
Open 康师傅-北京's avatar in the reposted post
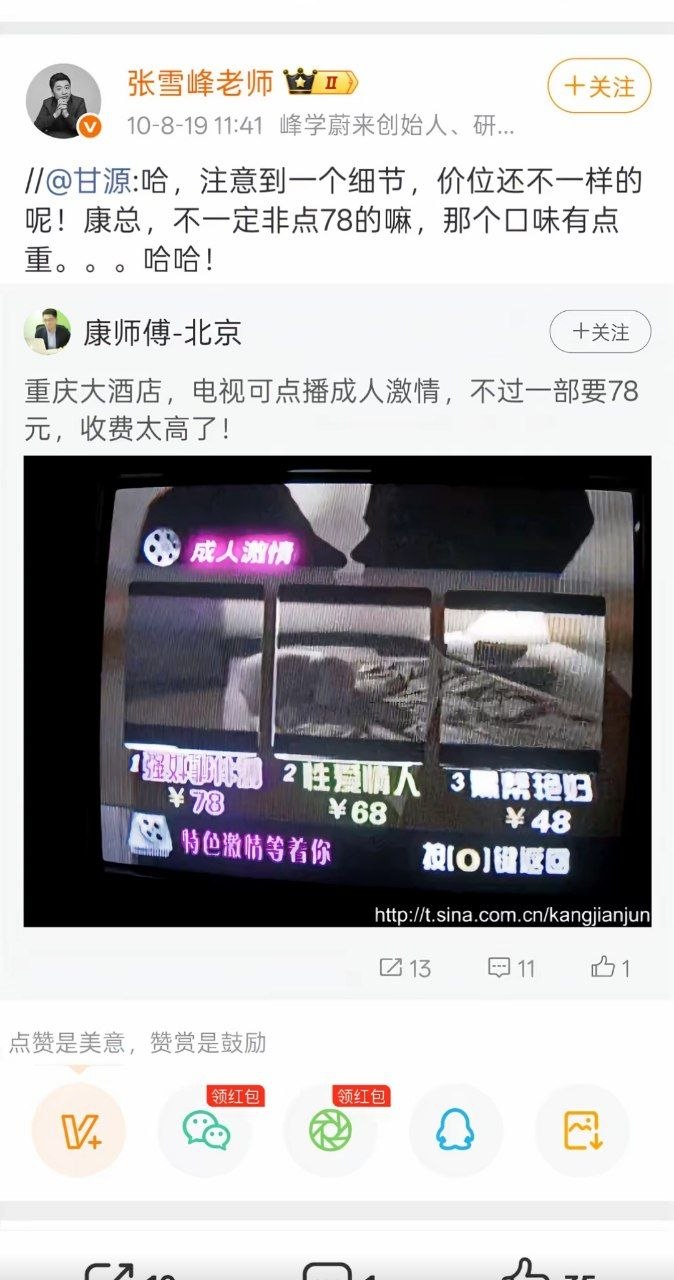pos(47,332)
